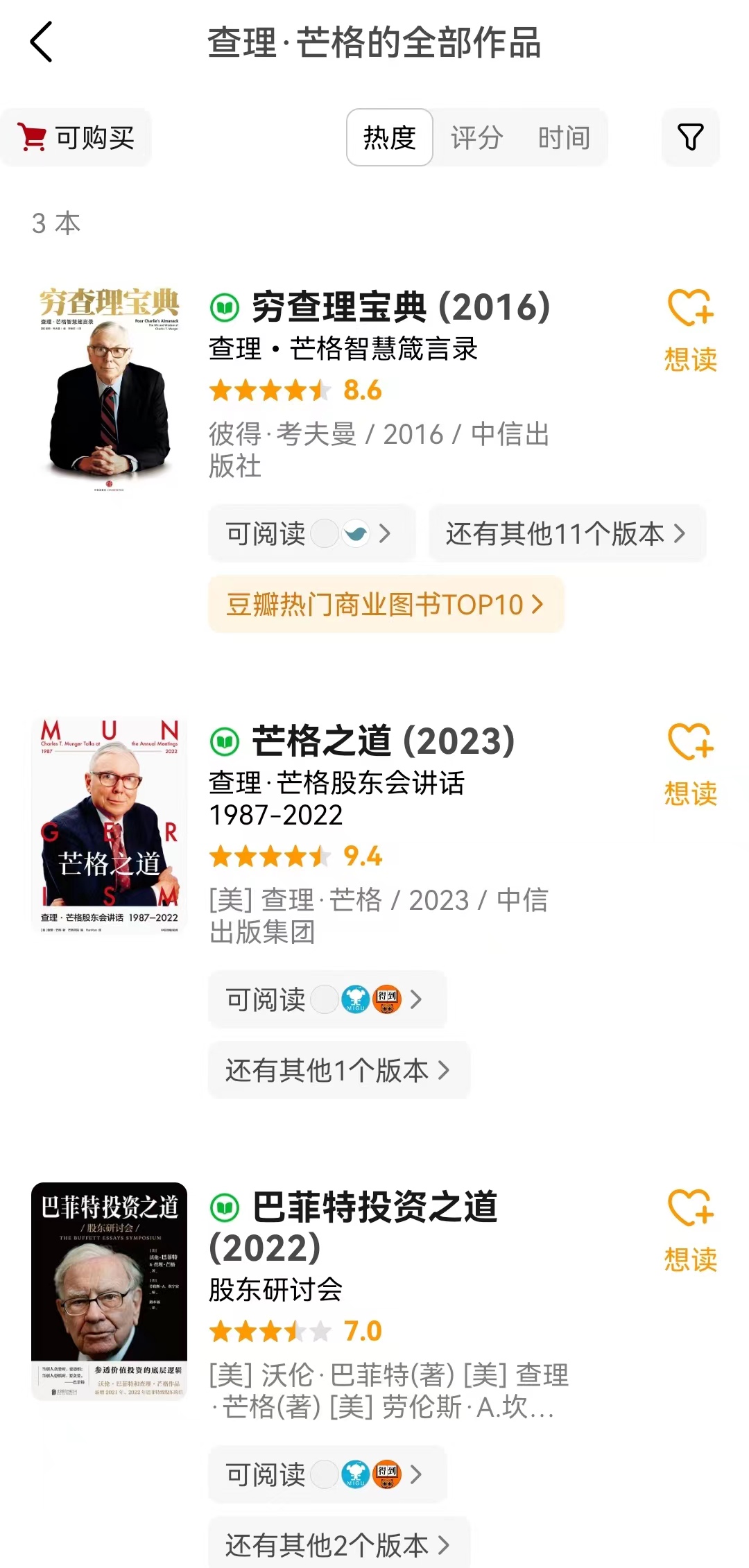Sort books by 热度
This screenshot has width=749, height=1568.
click(390, 137)
